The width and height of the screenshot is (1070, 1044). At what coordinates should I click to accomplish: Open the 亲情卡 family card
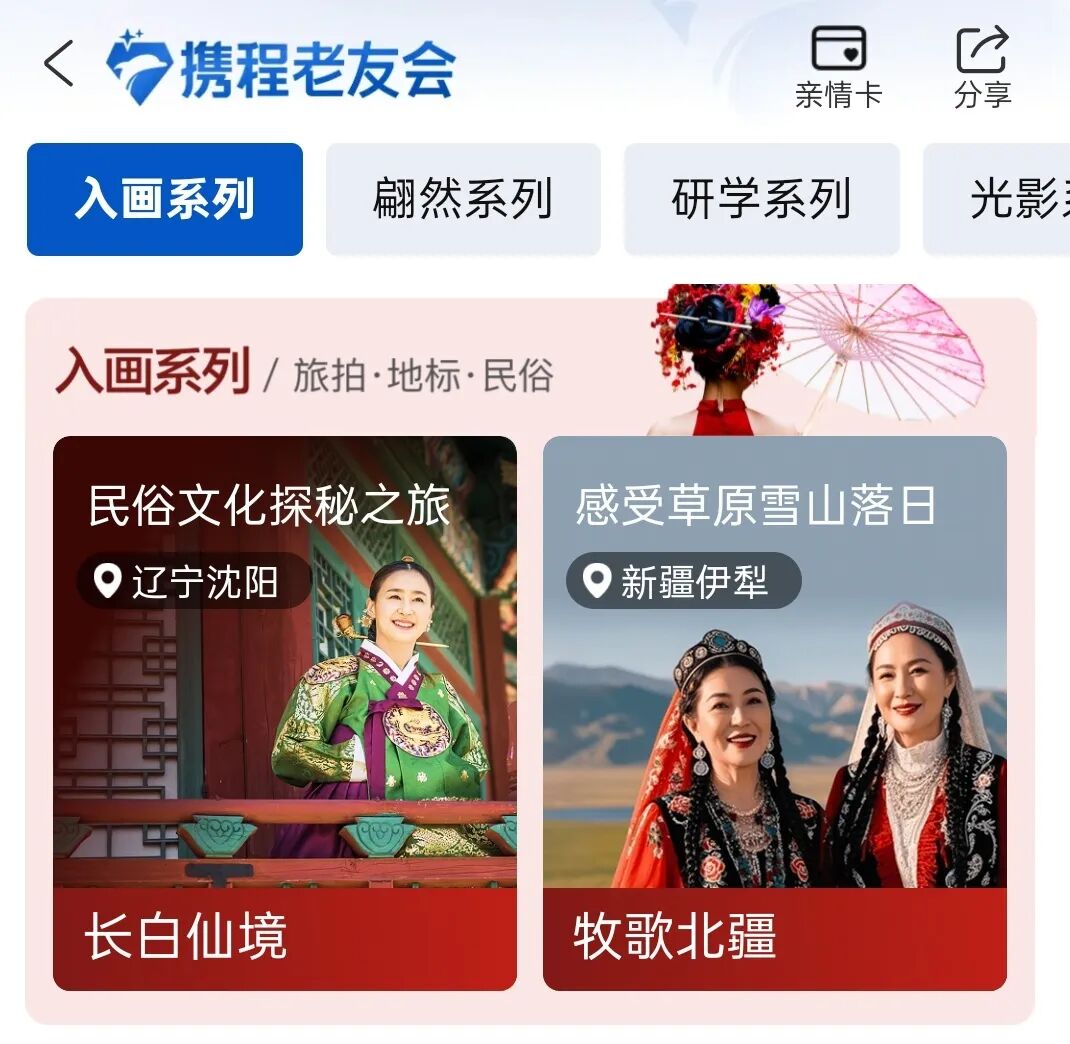(838, 65)
